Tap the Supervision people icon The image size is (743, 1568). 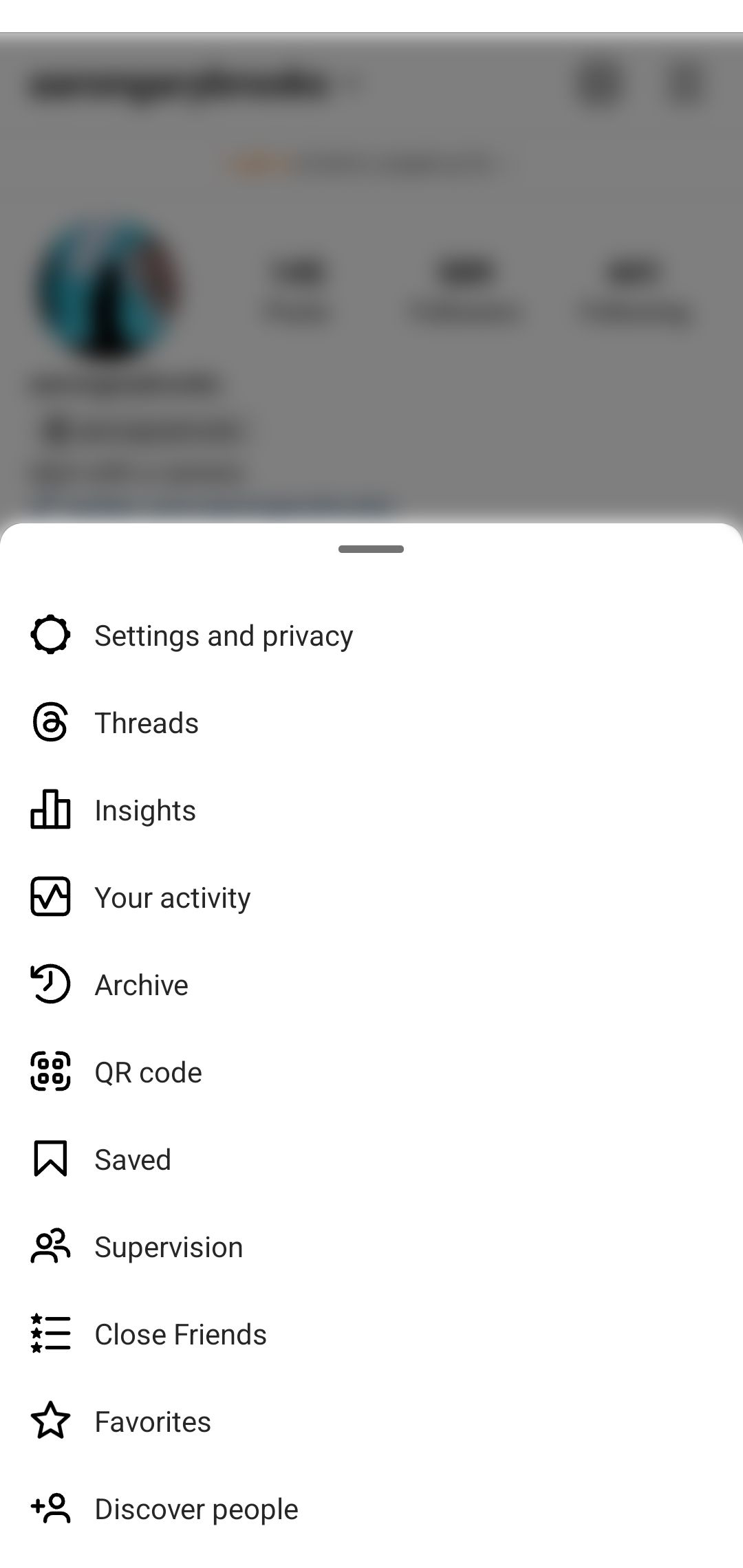point(50,1246)
